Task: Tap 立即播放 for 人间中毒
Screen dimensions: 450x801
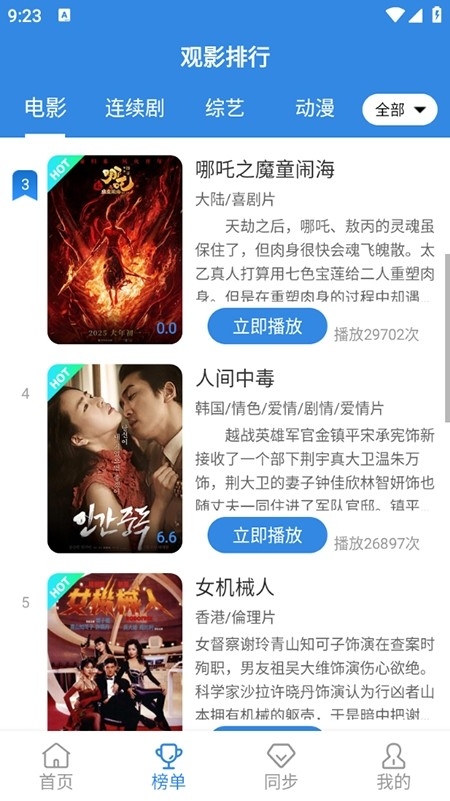Action: (x=267, y=535)
